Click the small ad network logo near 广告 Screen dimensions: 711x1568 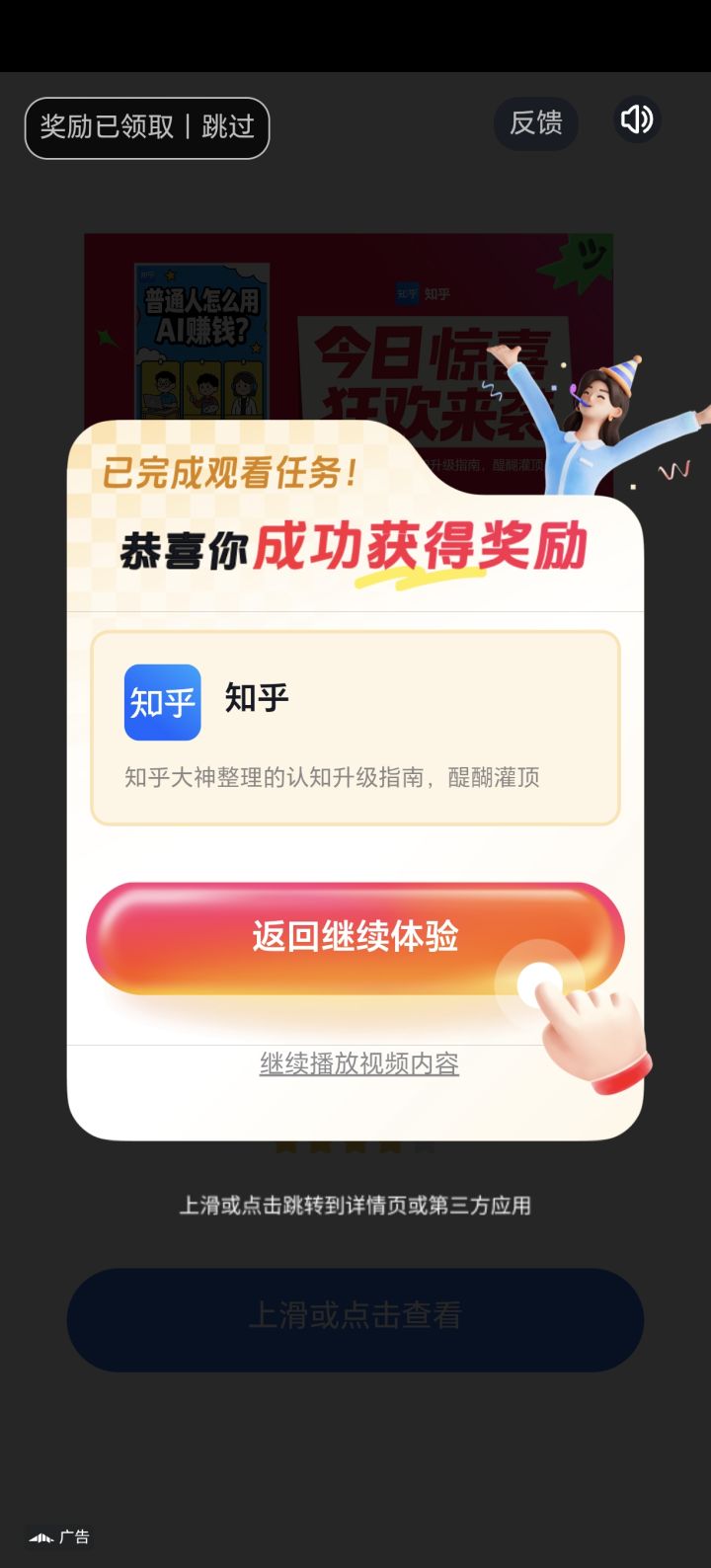point(41,1536)
